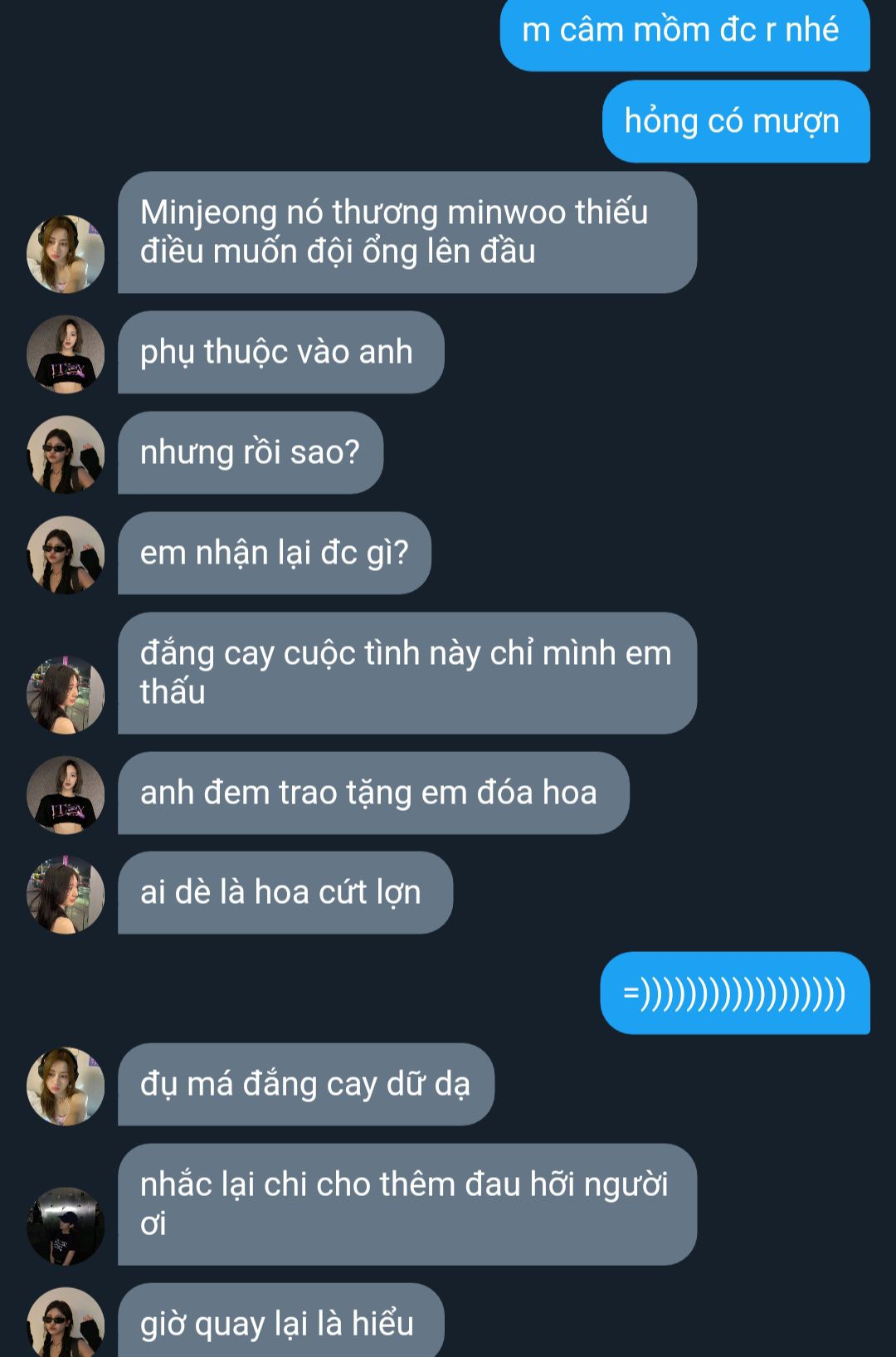Viewport: 896px width, 1357px height.
Task: Open sender avatar beside the "Minjeong nó thương minwoo" message
Action: pyautogui.click(x=66, y=254)
